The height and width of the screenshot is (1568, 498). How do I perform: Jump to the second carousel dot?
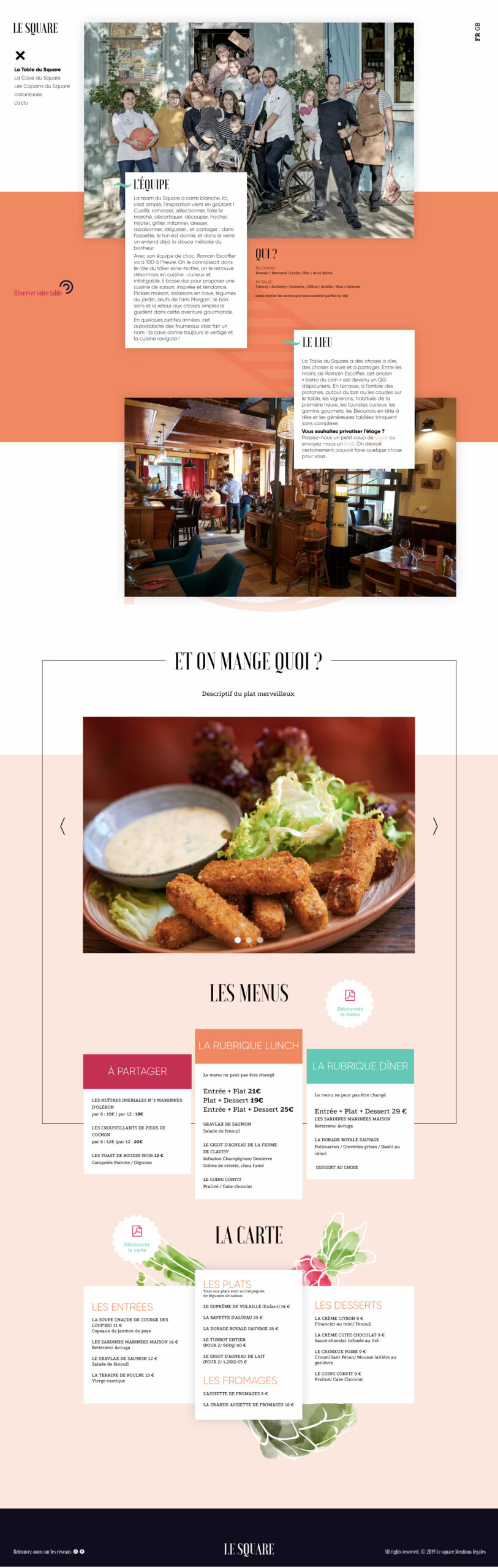[x=249, y=940]
